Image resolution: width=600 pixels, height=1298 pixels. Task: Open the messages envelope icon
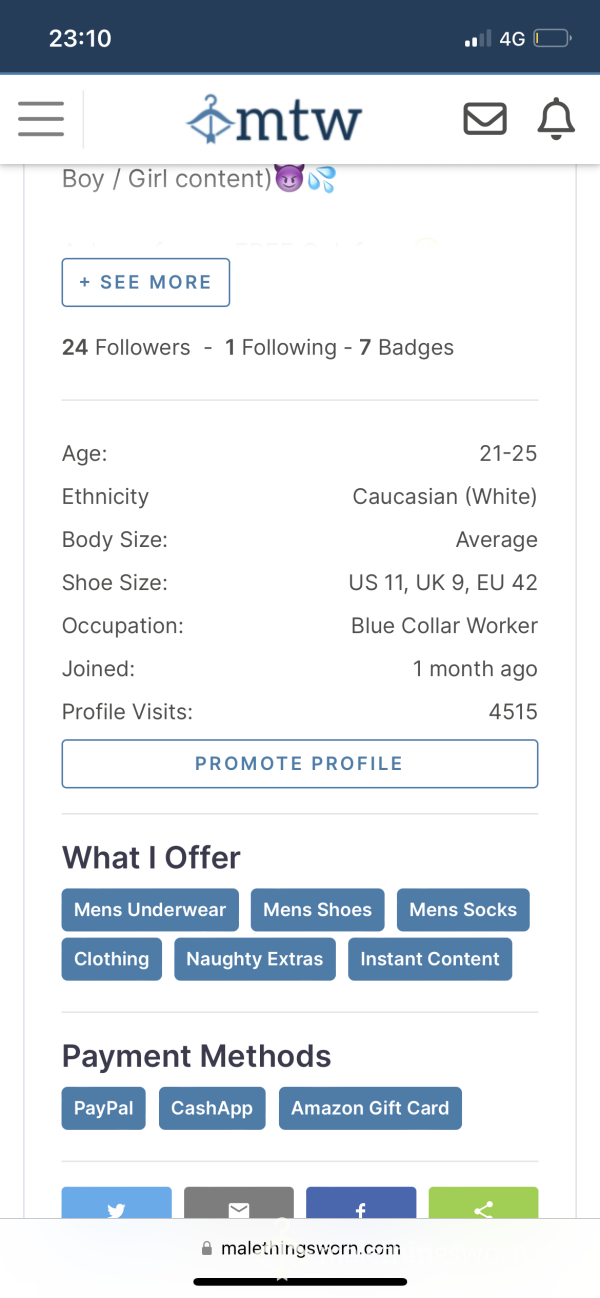click(x=485, y=120)
